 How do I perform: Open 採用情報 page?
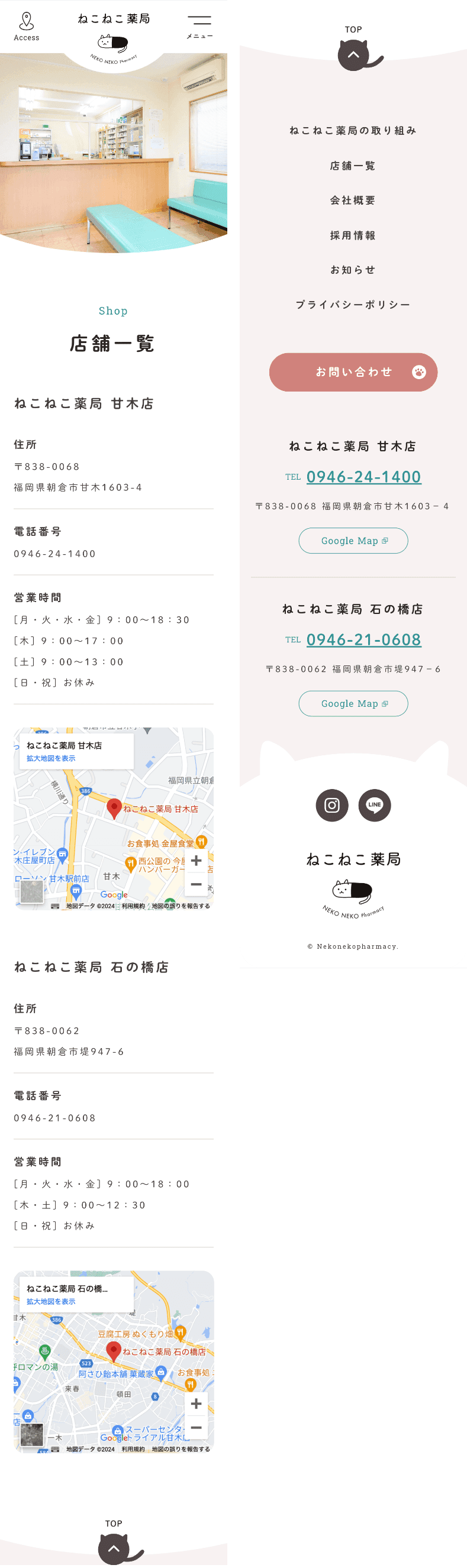click(353, 235)
